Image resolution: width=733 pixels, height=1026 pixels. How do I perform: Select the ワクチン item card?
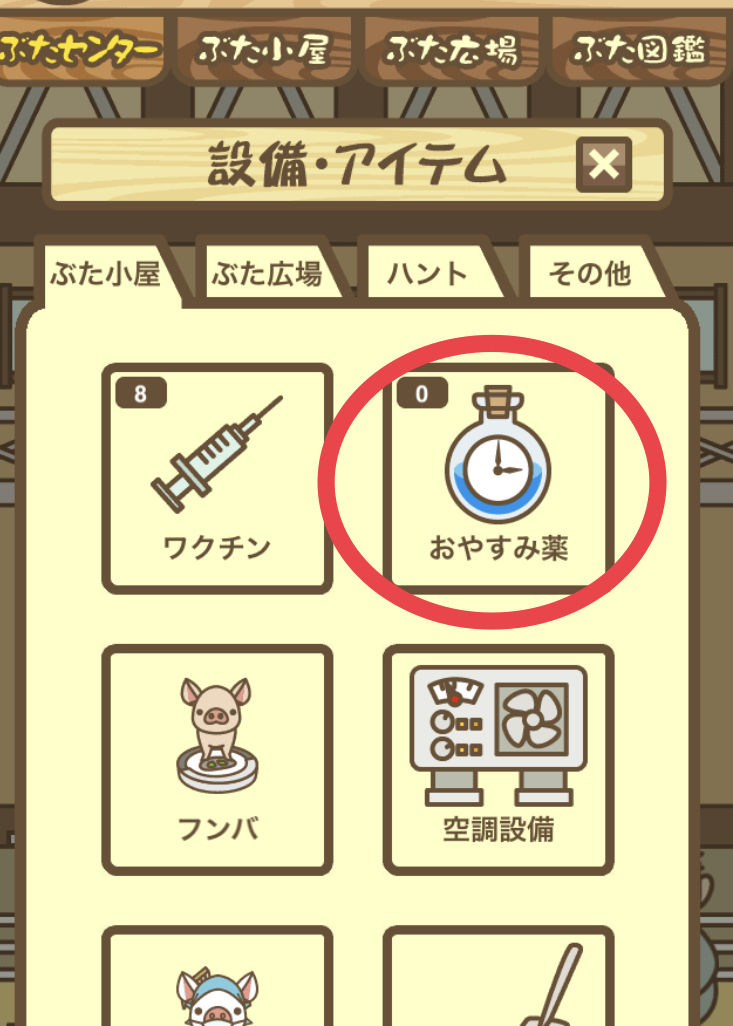[x=217, y=478]
